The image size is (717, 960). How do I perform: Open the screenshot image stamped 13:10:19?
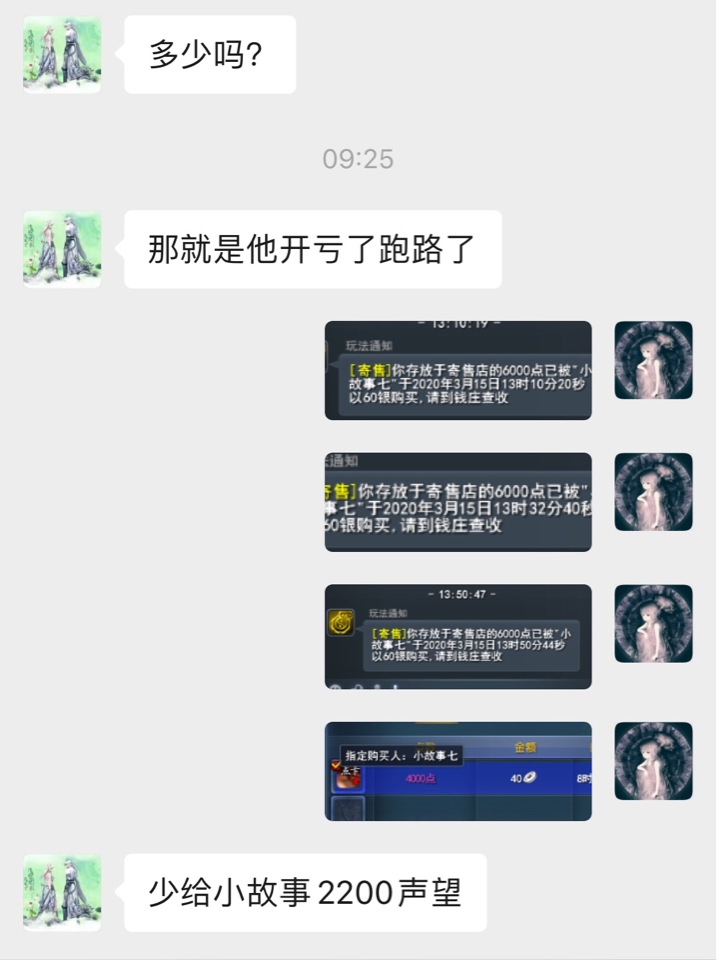coord(458,370)
